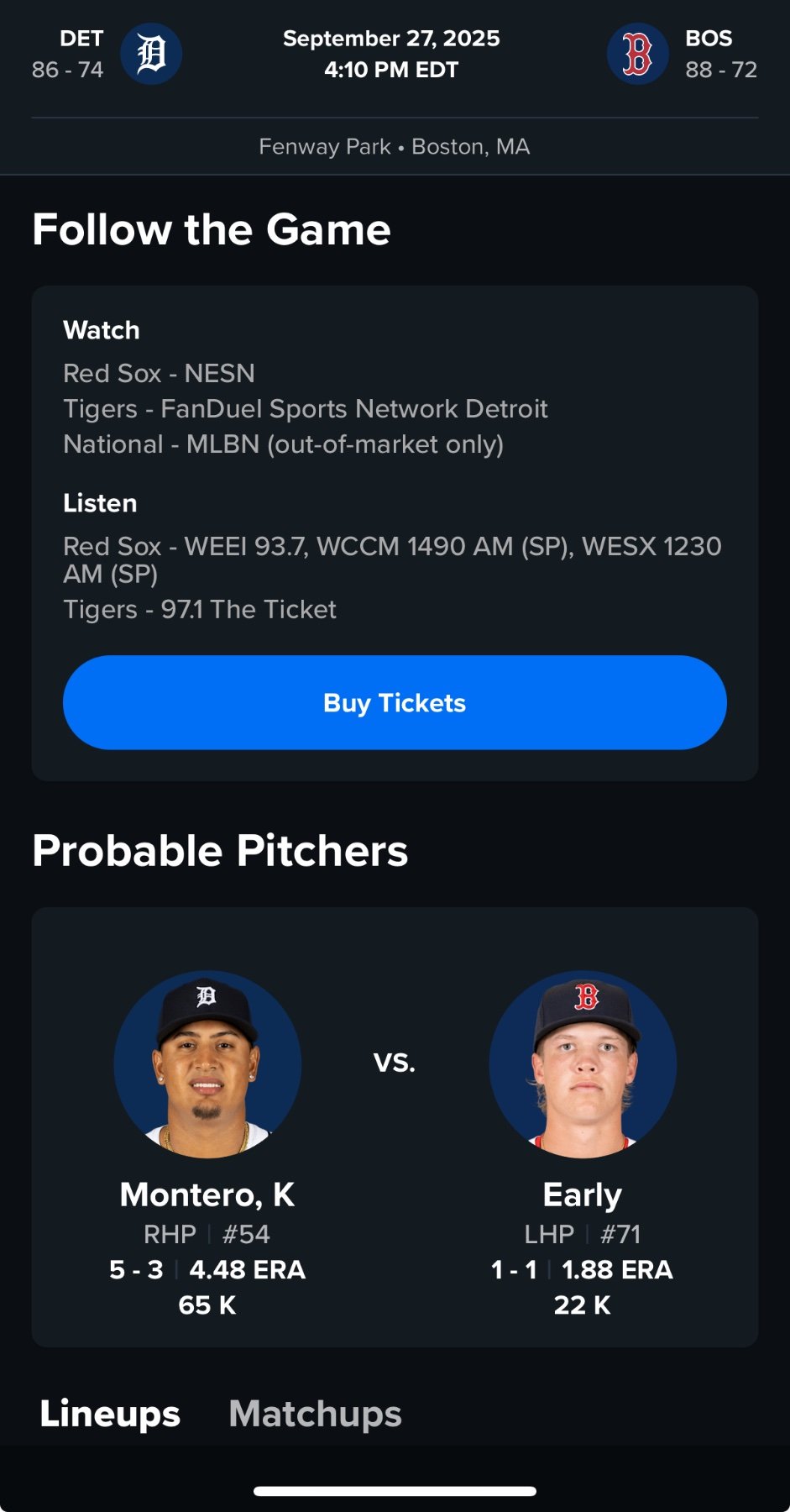
Task: Tap the Buy Tickets button
Action: 395,702
